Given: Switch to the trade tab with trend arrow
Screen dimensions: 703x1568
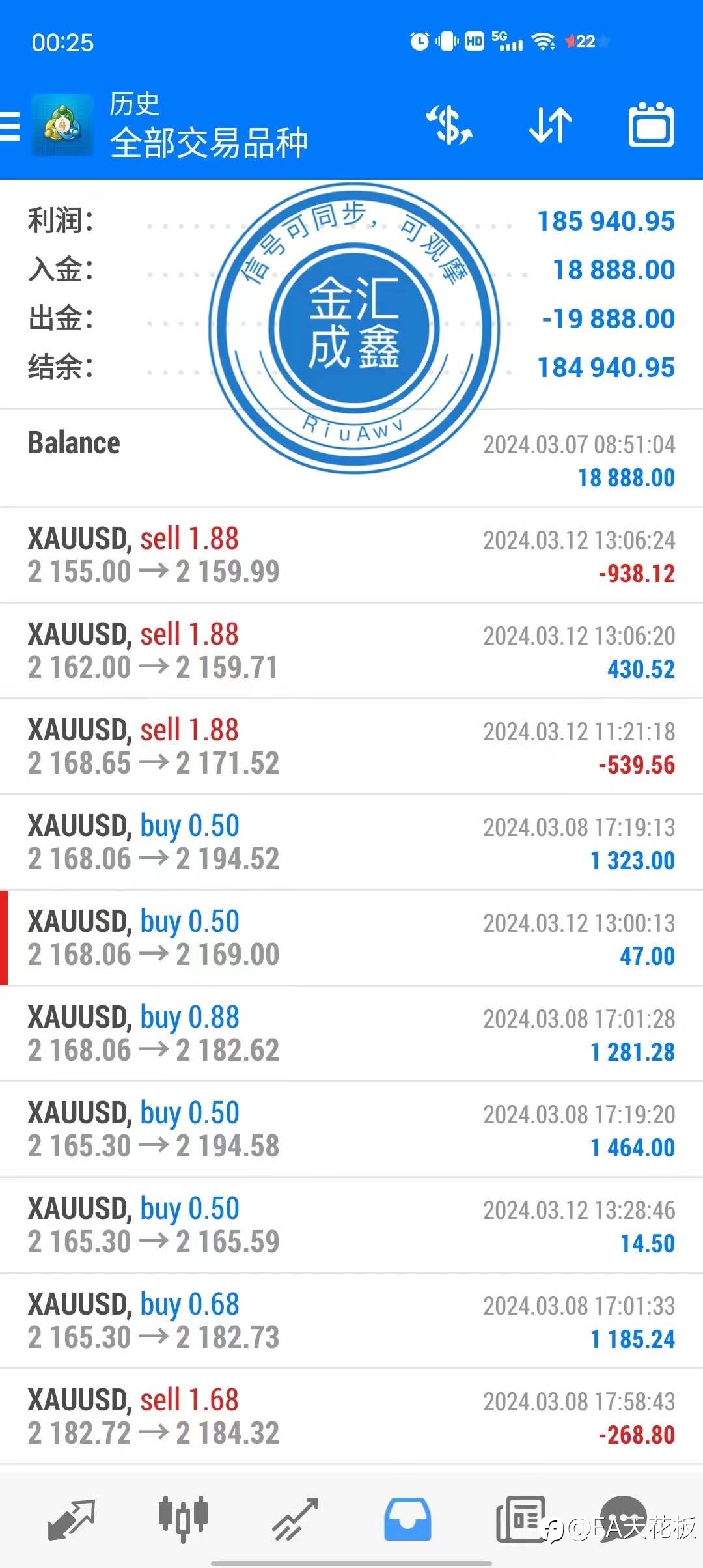Looking at the screenshot, I should (x=296, y=1520).
